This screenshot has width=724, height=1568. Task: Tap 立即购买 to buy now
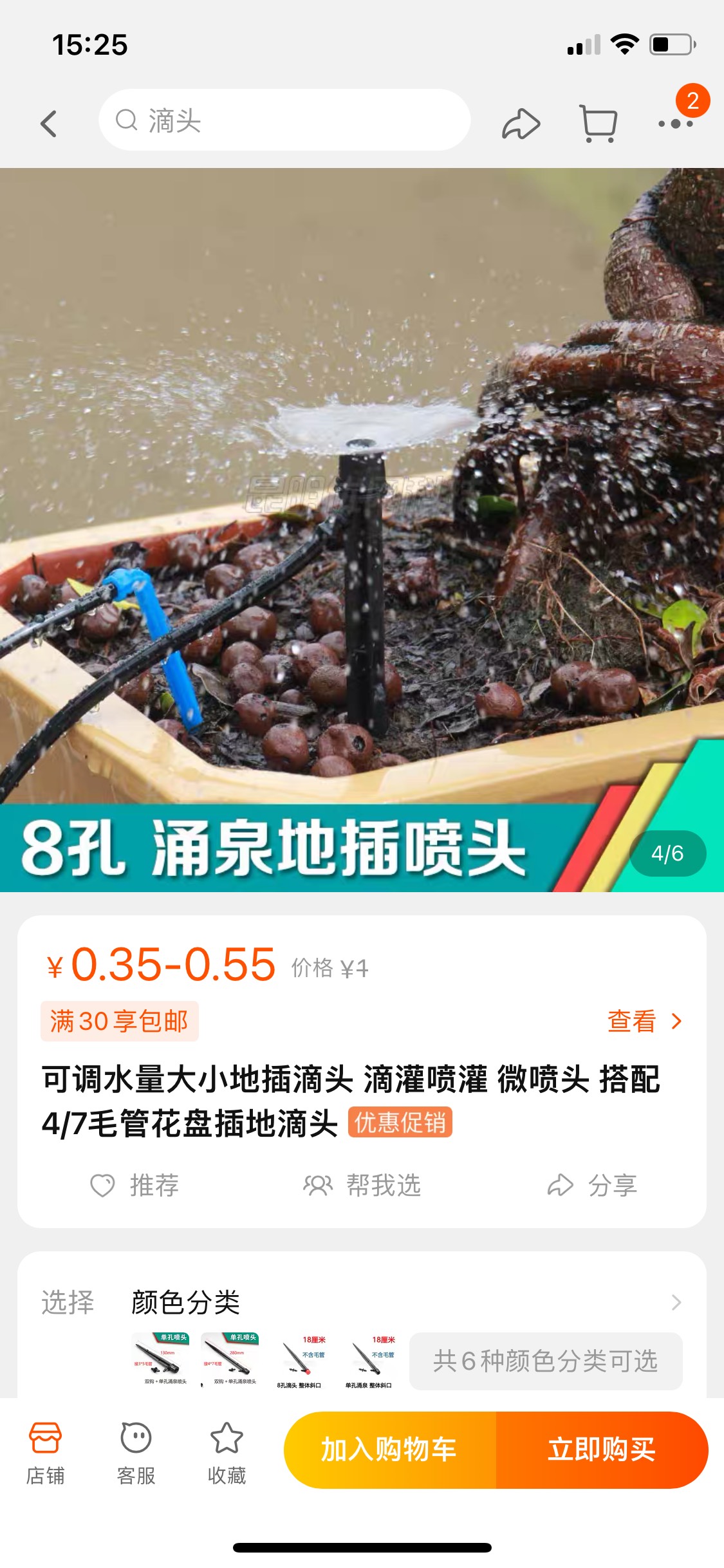click(602, 1450)
